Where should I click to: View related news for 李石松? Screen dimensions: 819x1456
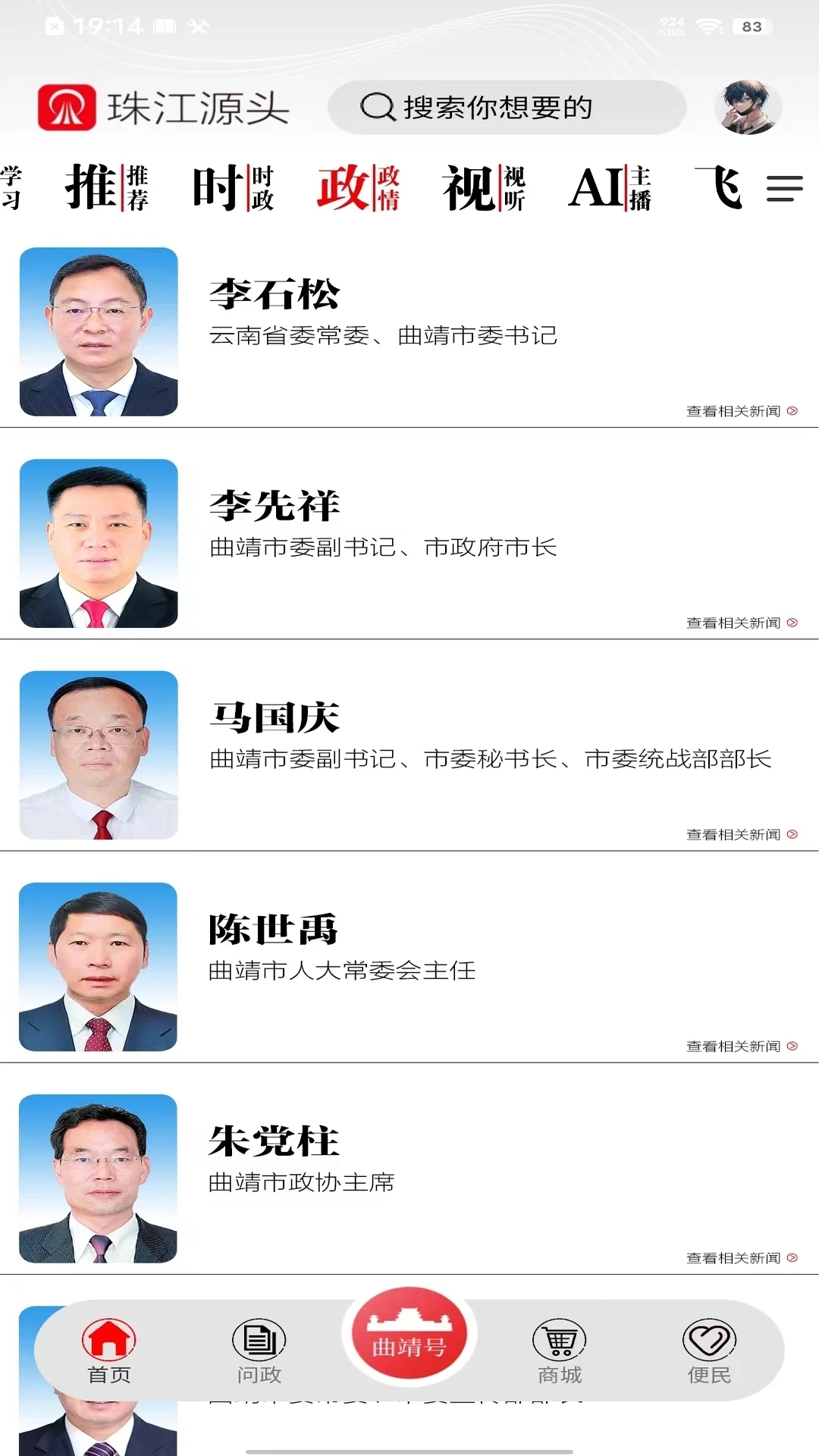(x=741, y=411)
